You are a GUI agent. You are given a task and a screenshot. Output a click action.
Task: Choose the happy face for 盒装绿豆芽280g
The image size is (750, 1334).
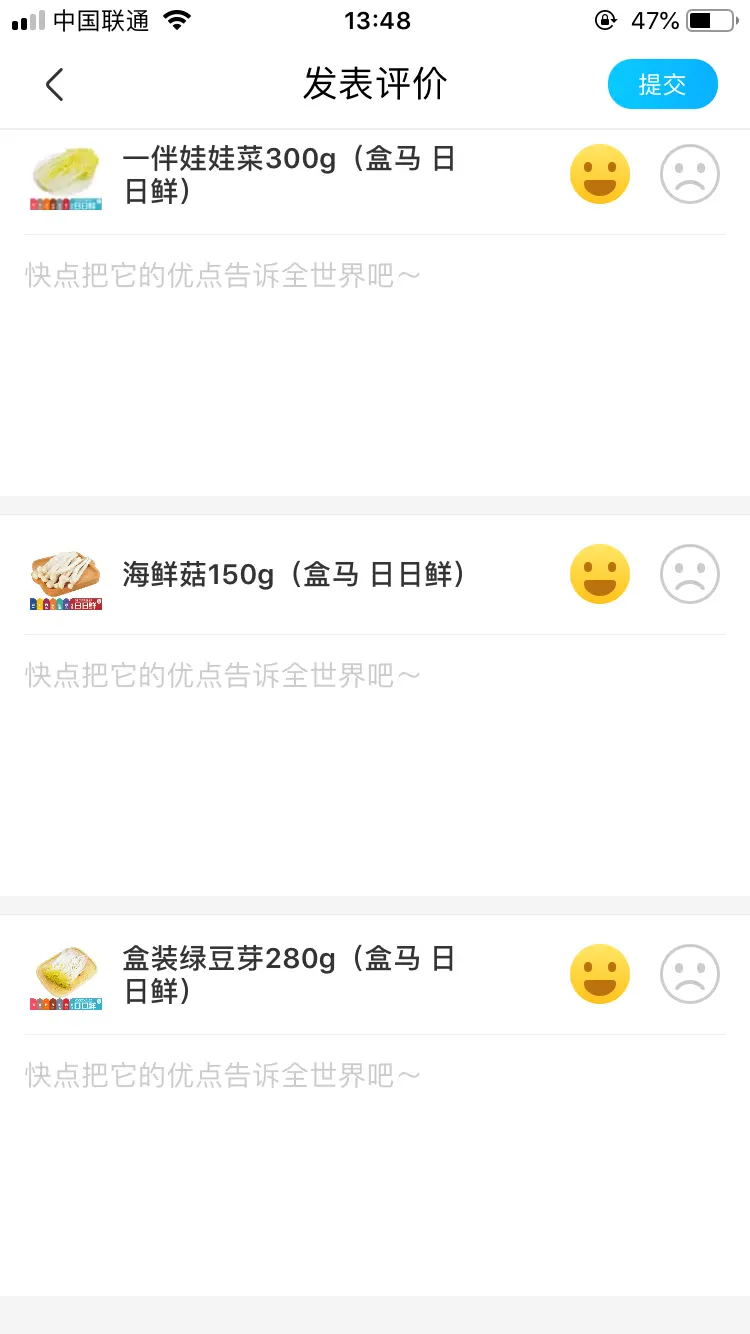(x=600, y=973)
